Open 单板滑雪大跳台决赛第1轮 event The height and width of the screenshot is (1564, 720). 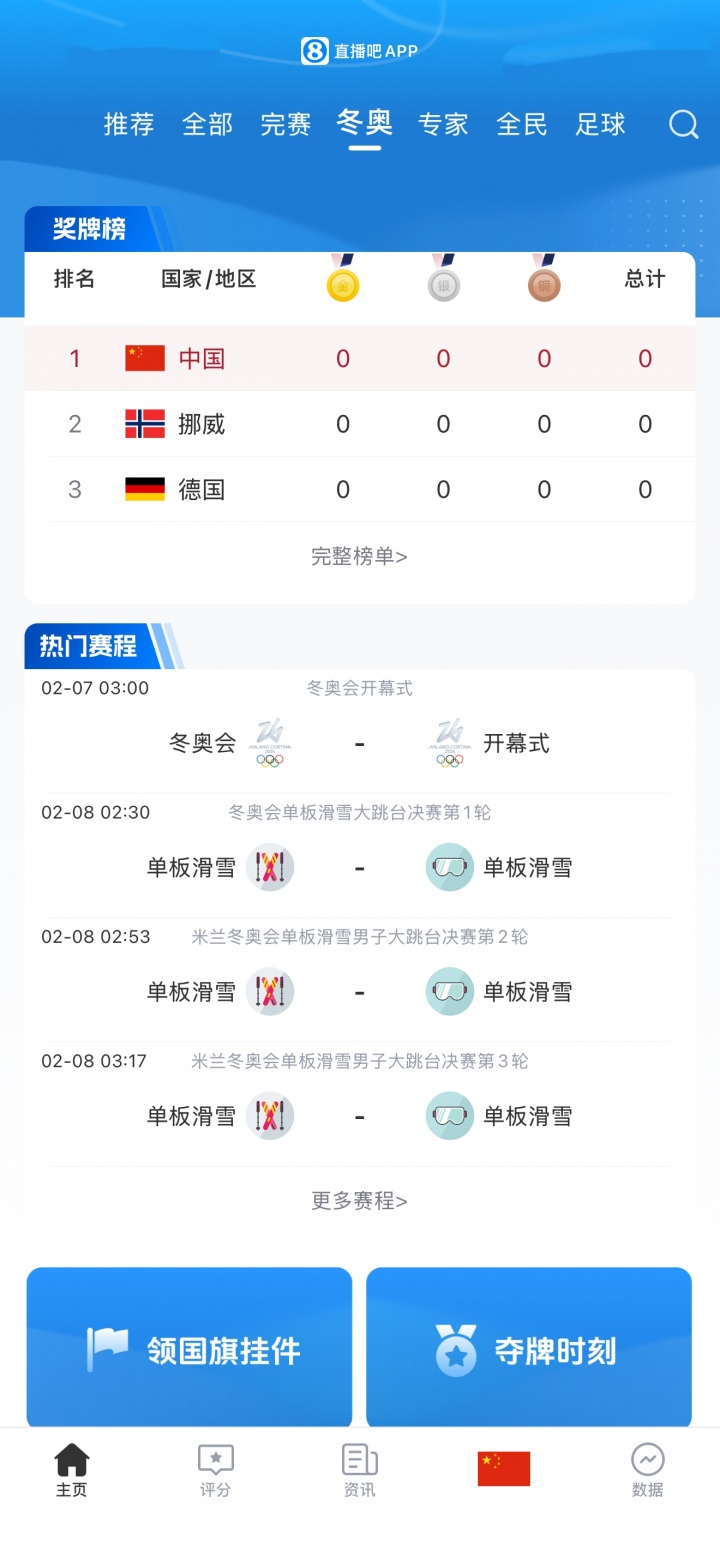[359, 867]
